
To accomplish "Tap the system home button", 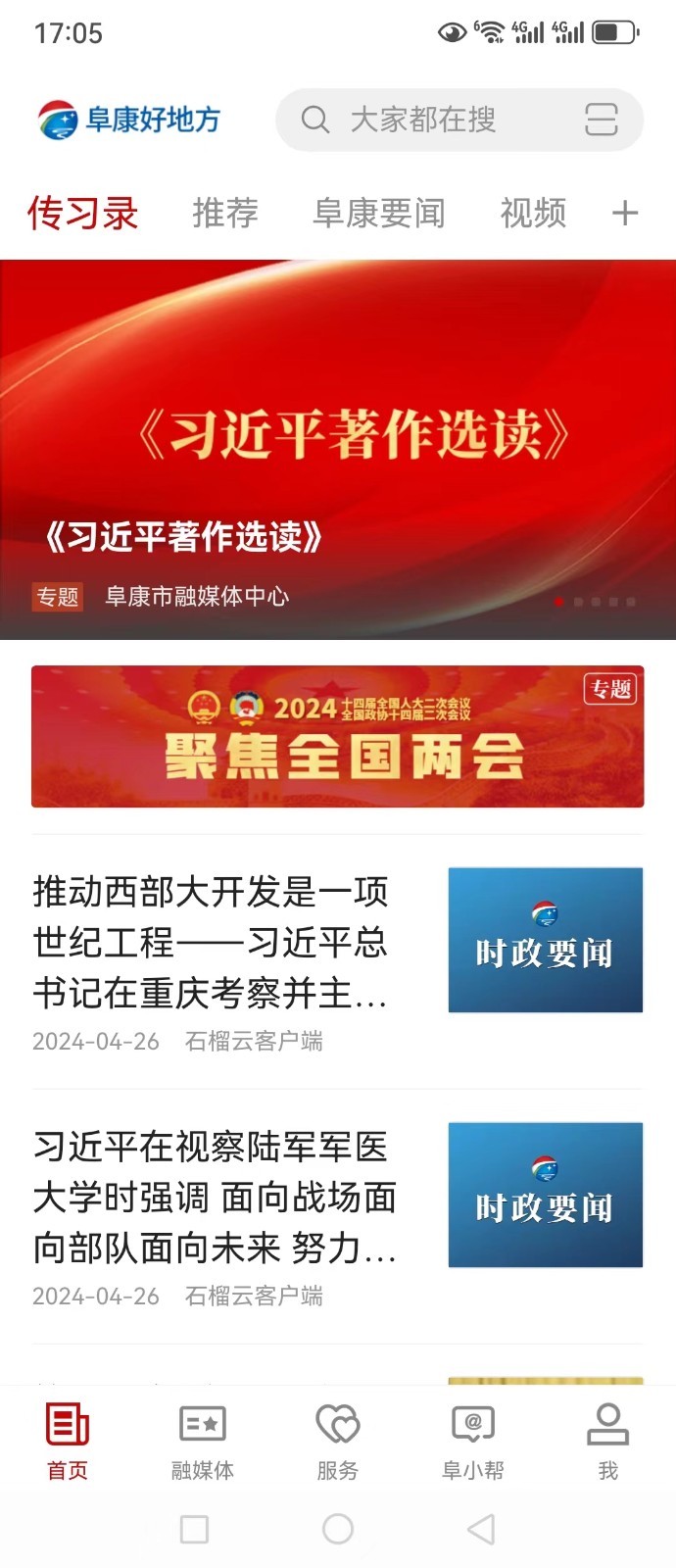I will (x=338, y=1529).
